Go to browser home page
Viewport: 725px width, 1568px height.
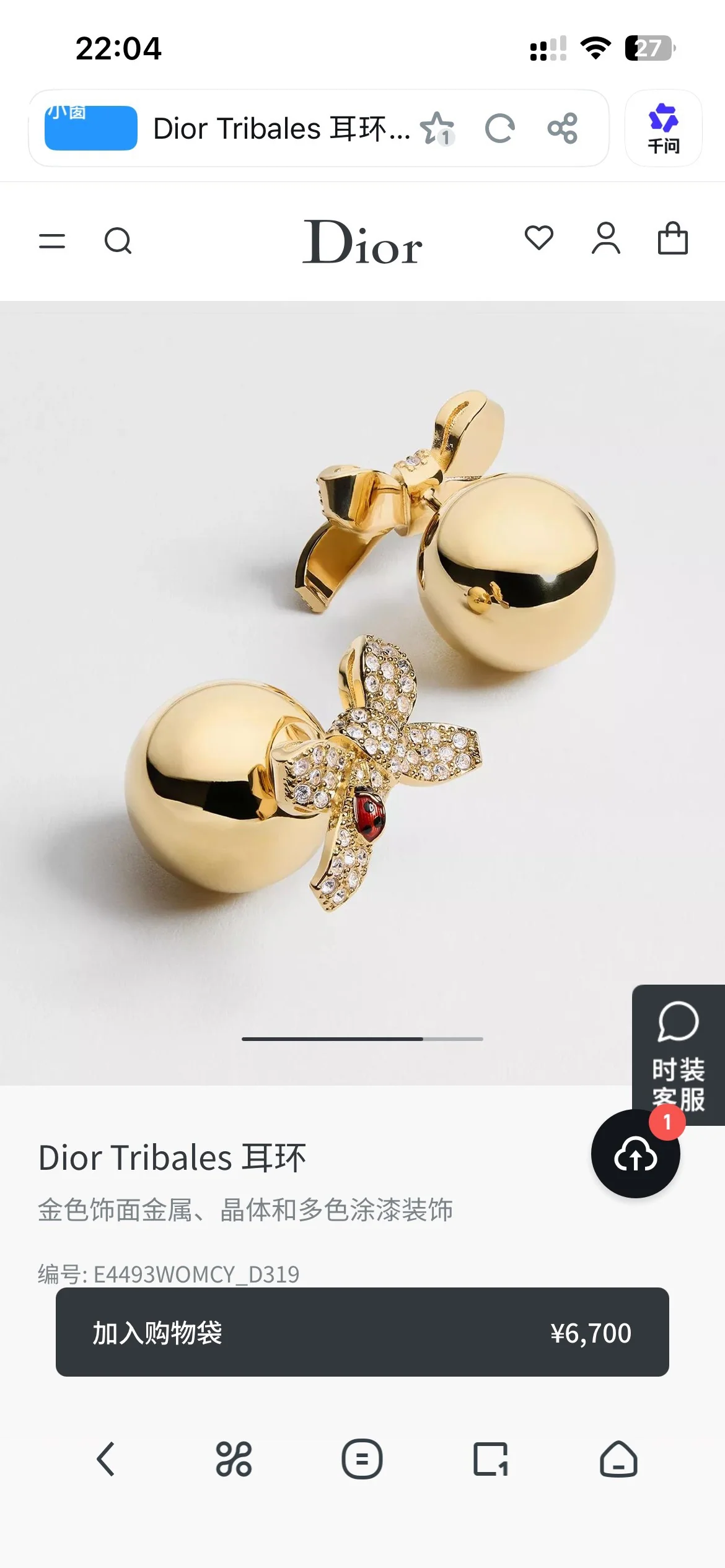pos(618,1459)
